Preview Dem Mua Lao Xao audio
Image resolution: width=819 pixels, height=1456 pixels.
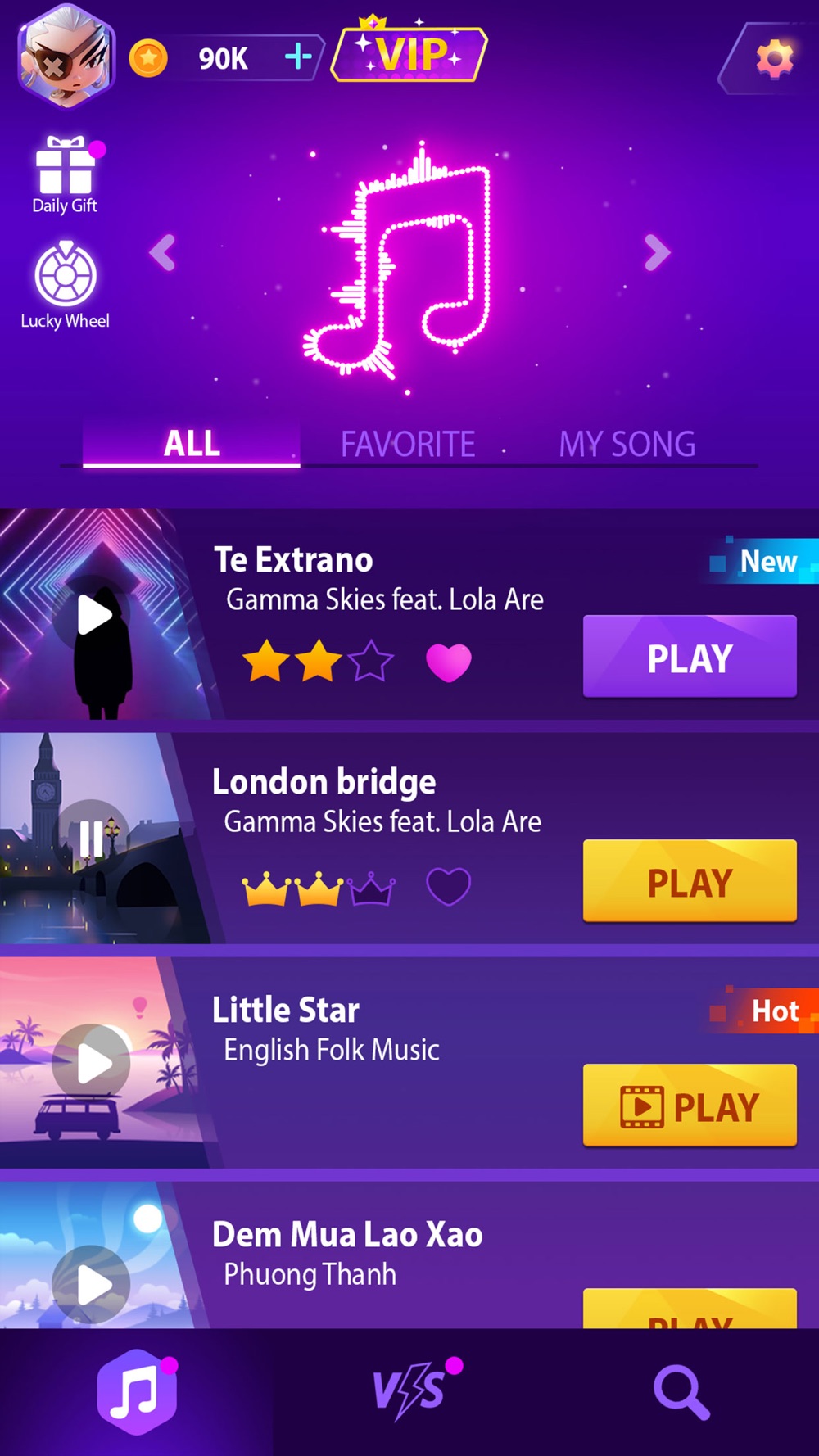(91, 1284)
